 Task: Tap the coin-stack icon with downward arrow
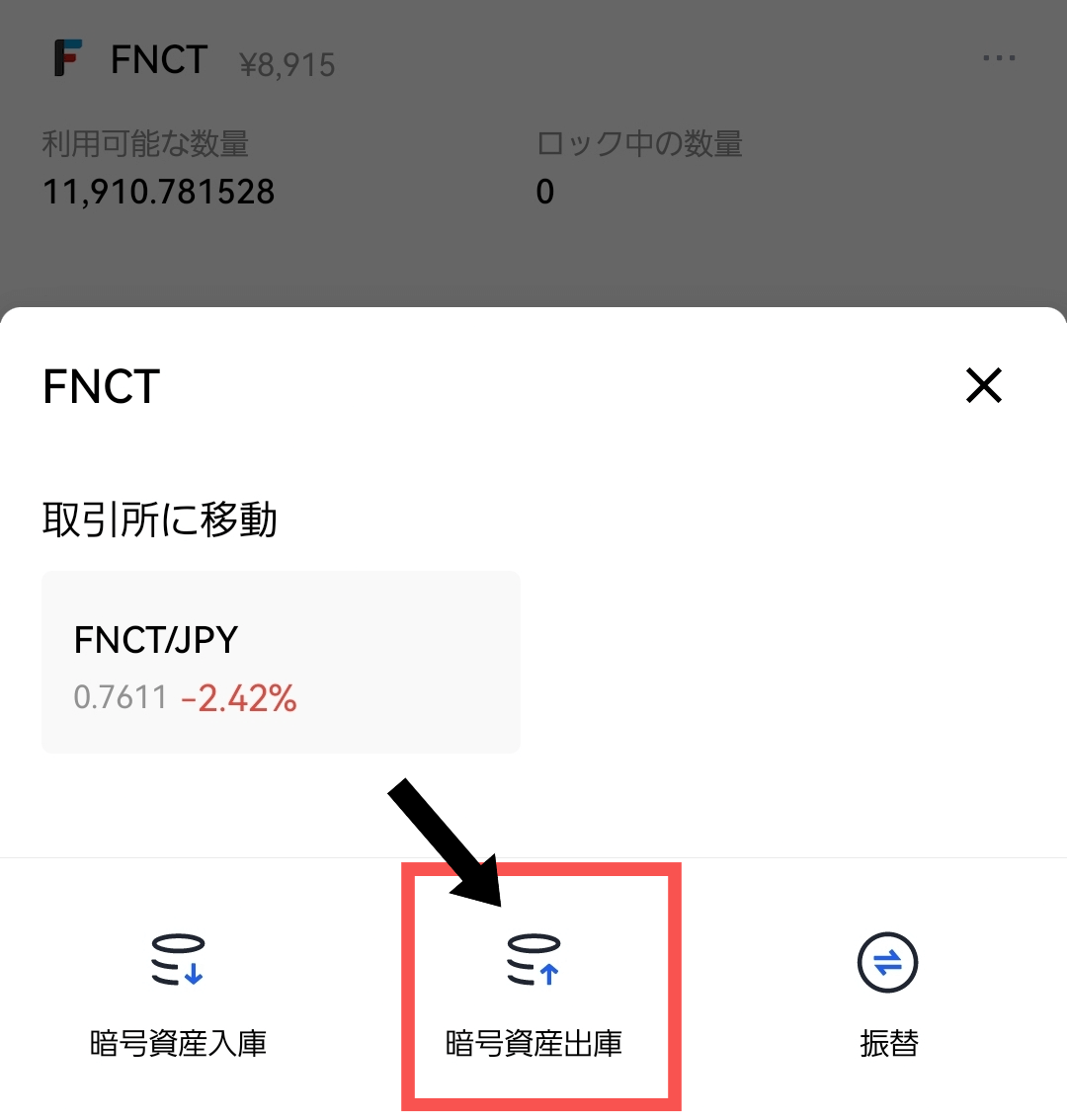[178, 958]
